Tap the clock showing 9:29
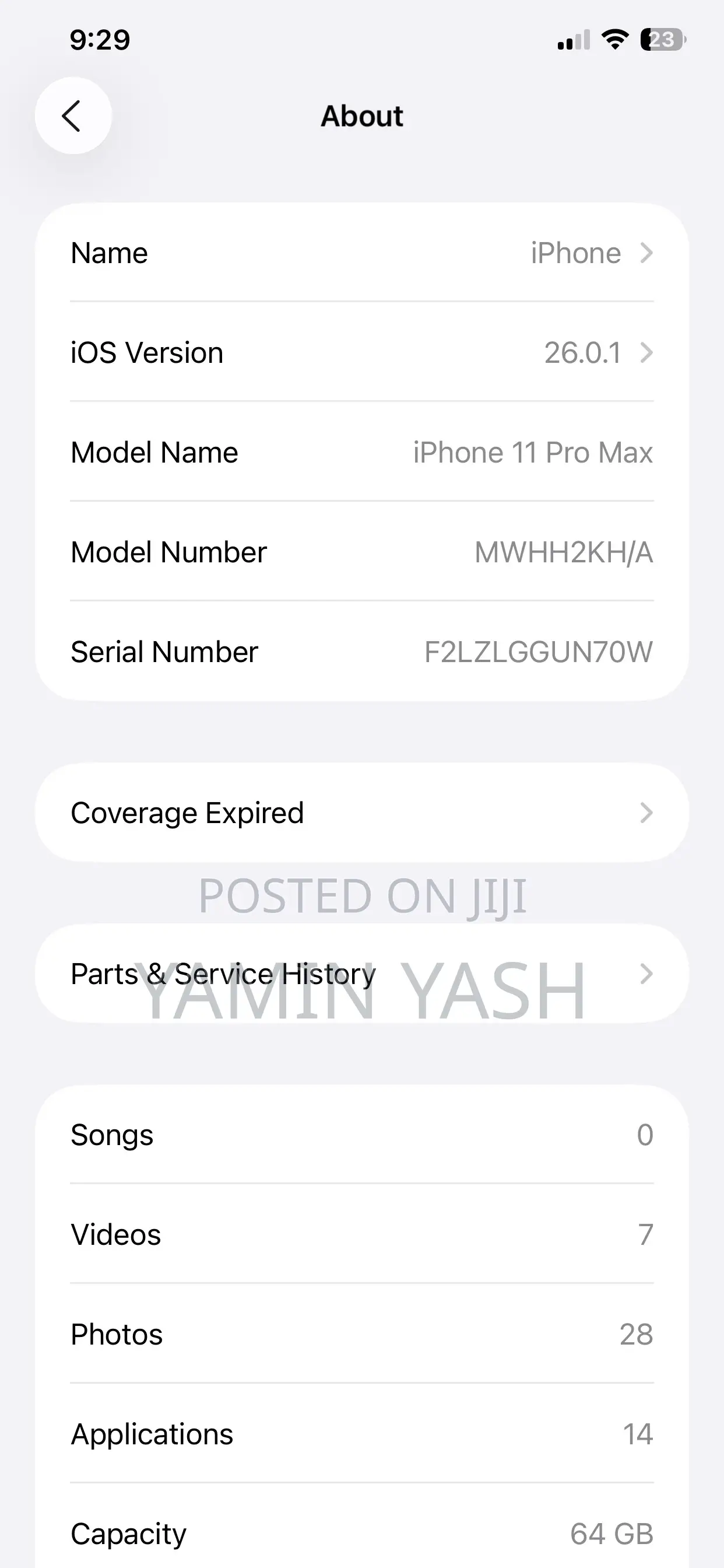Image resolution: width=724 pixels, height=1568 pixels. point(100,38)
